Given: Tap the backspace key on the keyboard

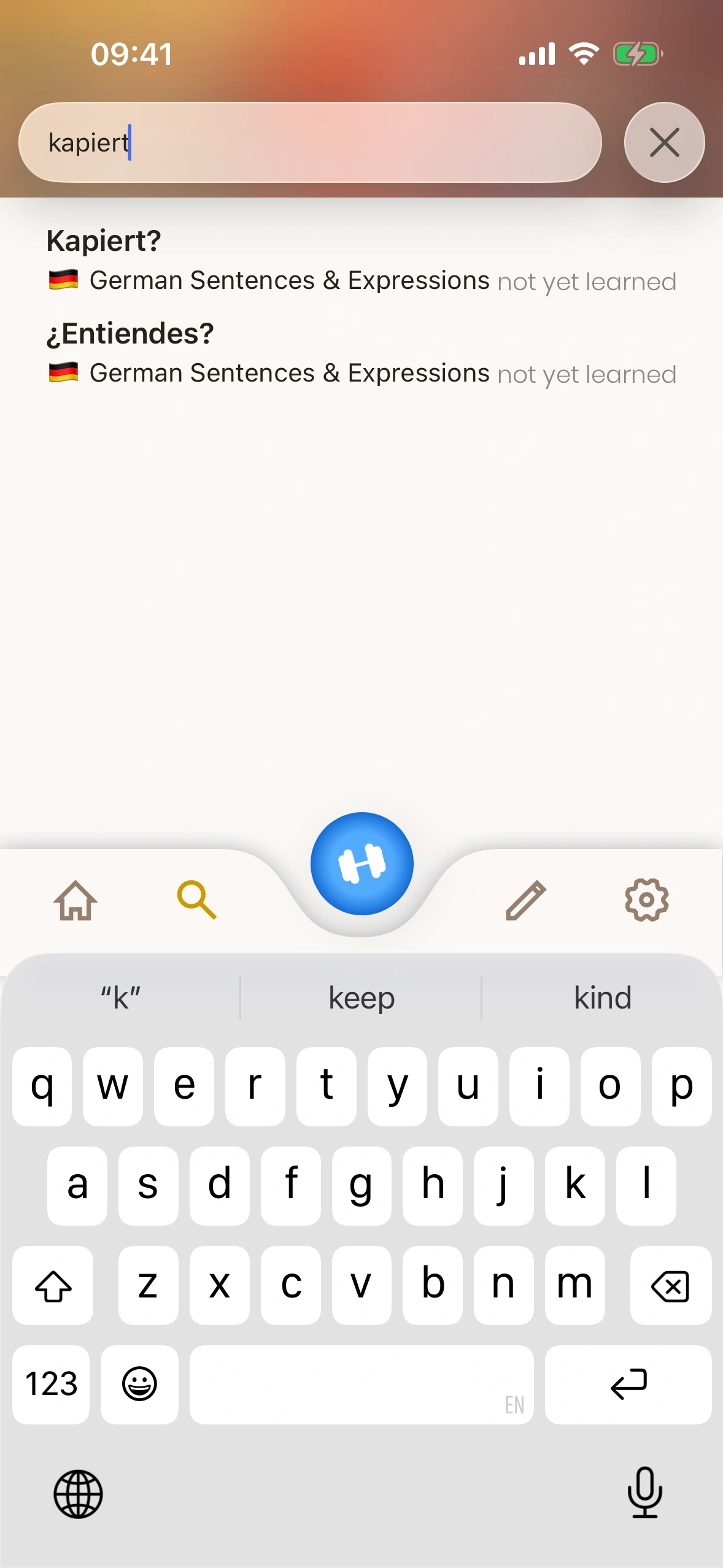Looking at the screenshot, I should pos(670,1285).
